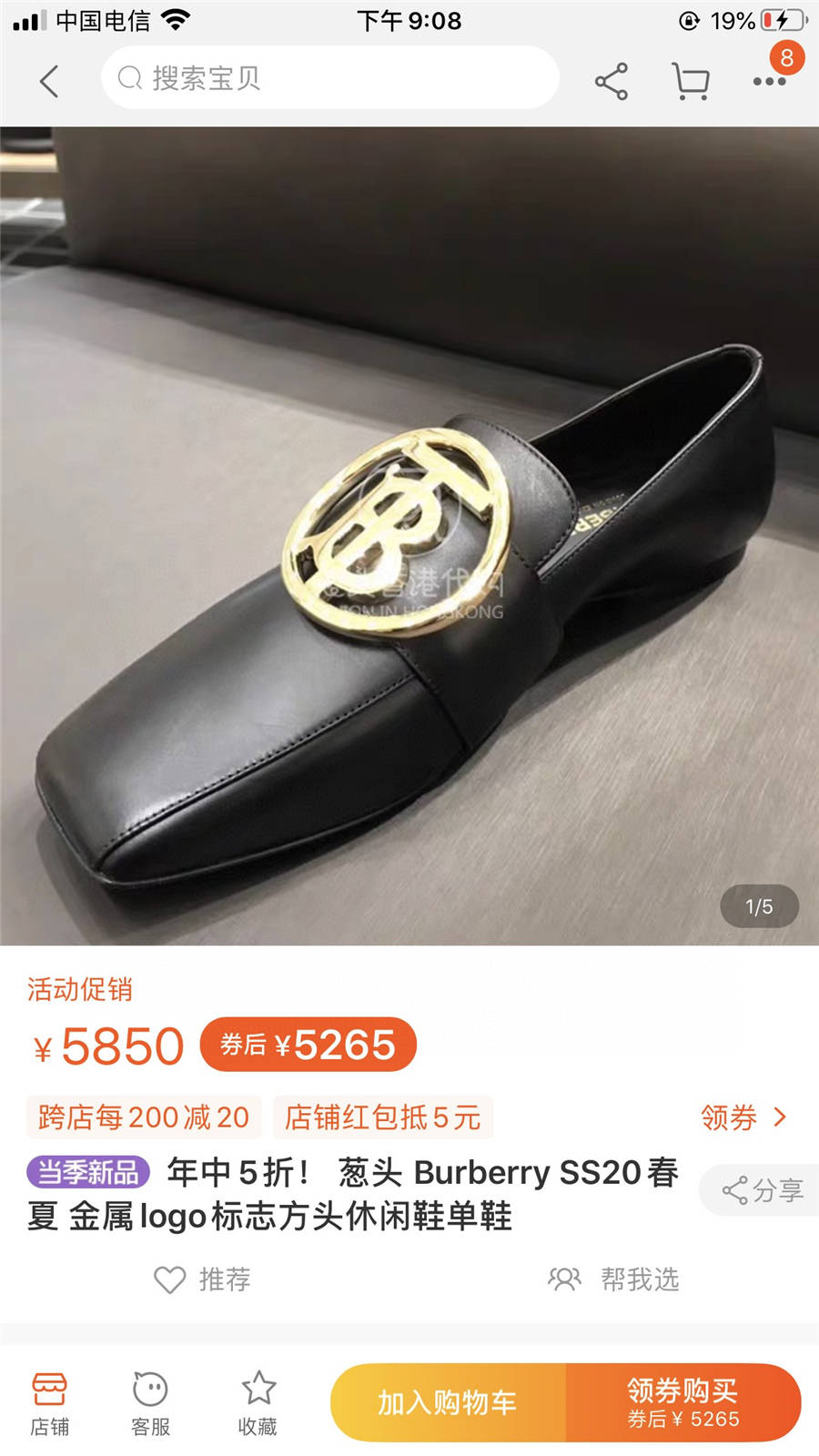
Task: Go back using the arrow icon
Action: coord(50,81)
